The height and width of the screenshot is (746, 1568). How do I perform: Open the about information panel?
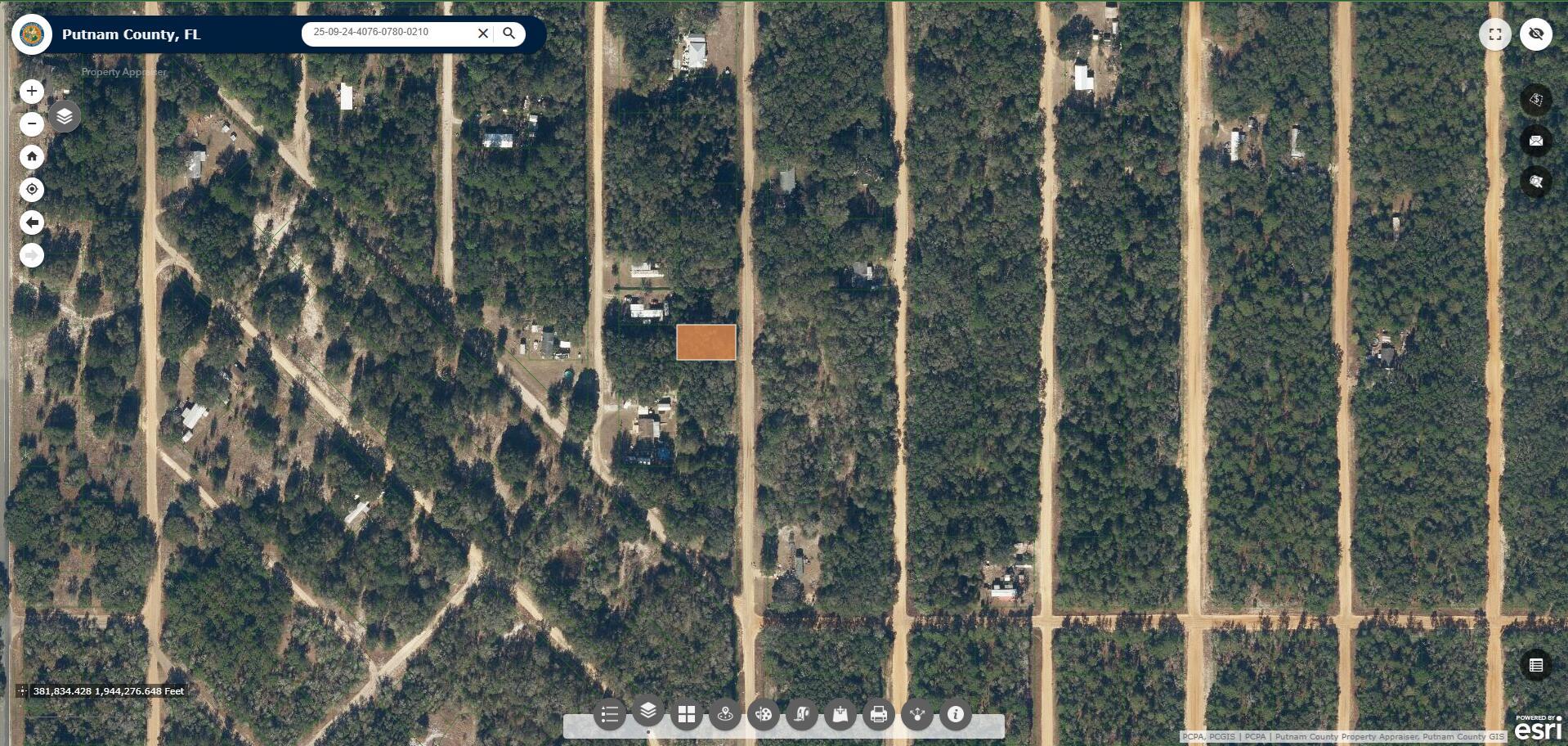click(955, 715)
